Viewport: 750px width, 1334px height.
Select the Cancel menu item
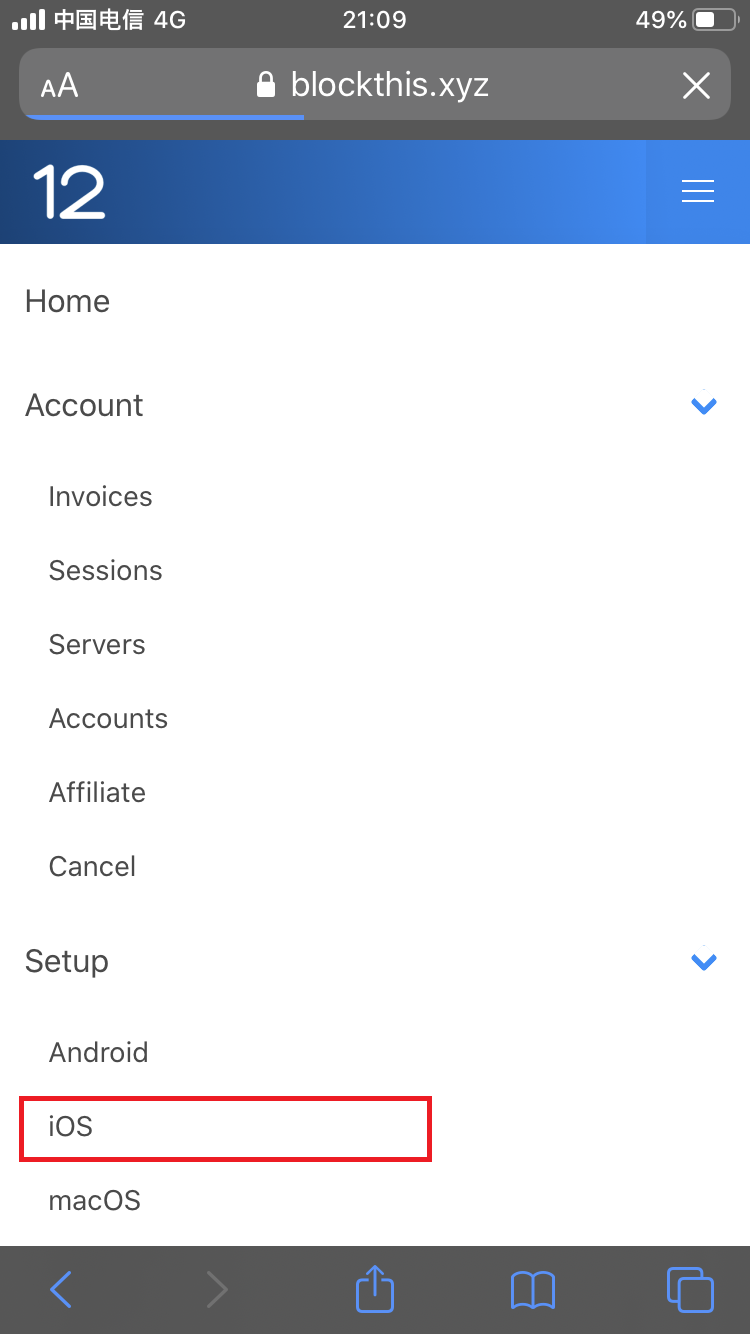(93, 867)
